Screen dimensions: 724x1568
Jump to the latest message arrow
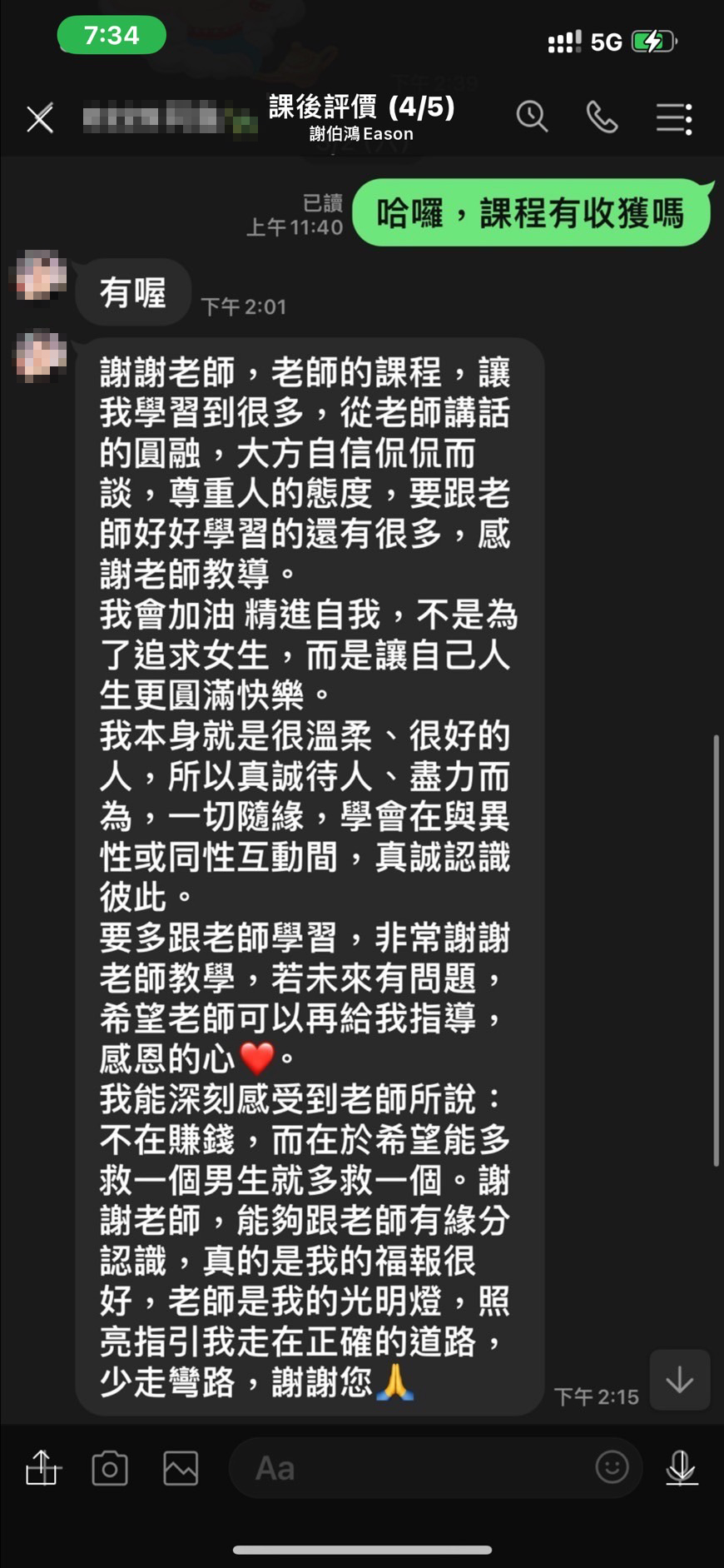click(680, 1380)
